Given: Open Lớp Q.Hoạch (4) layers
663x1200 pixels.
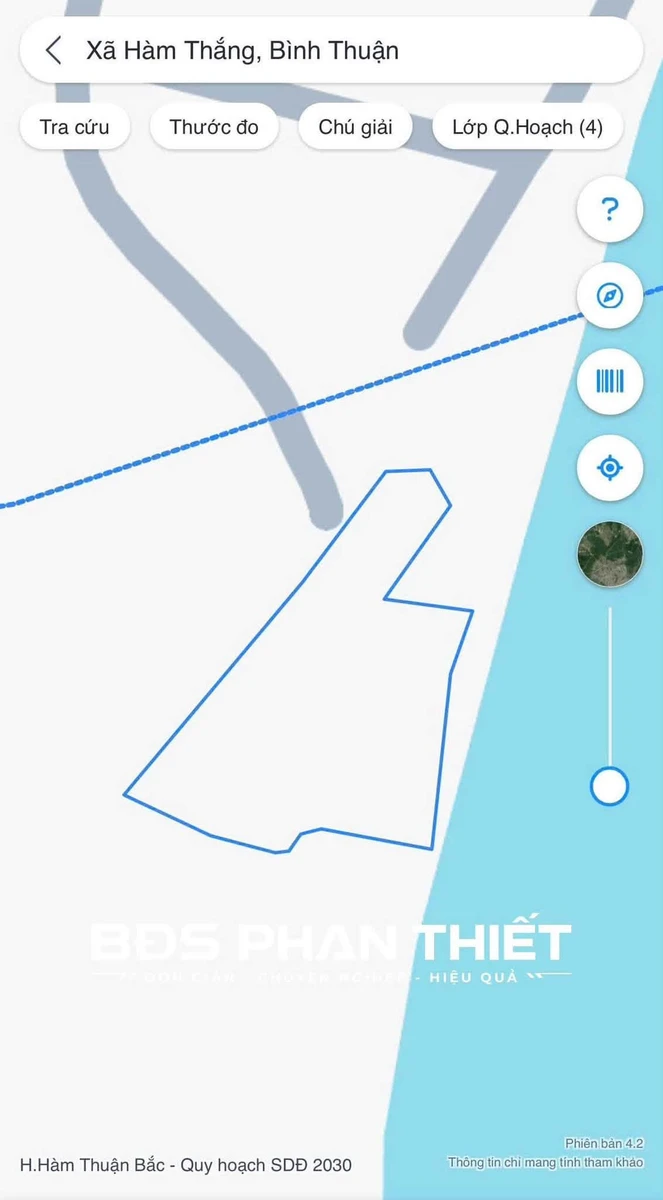Looking at the screenshot, I should pos(527,127).
